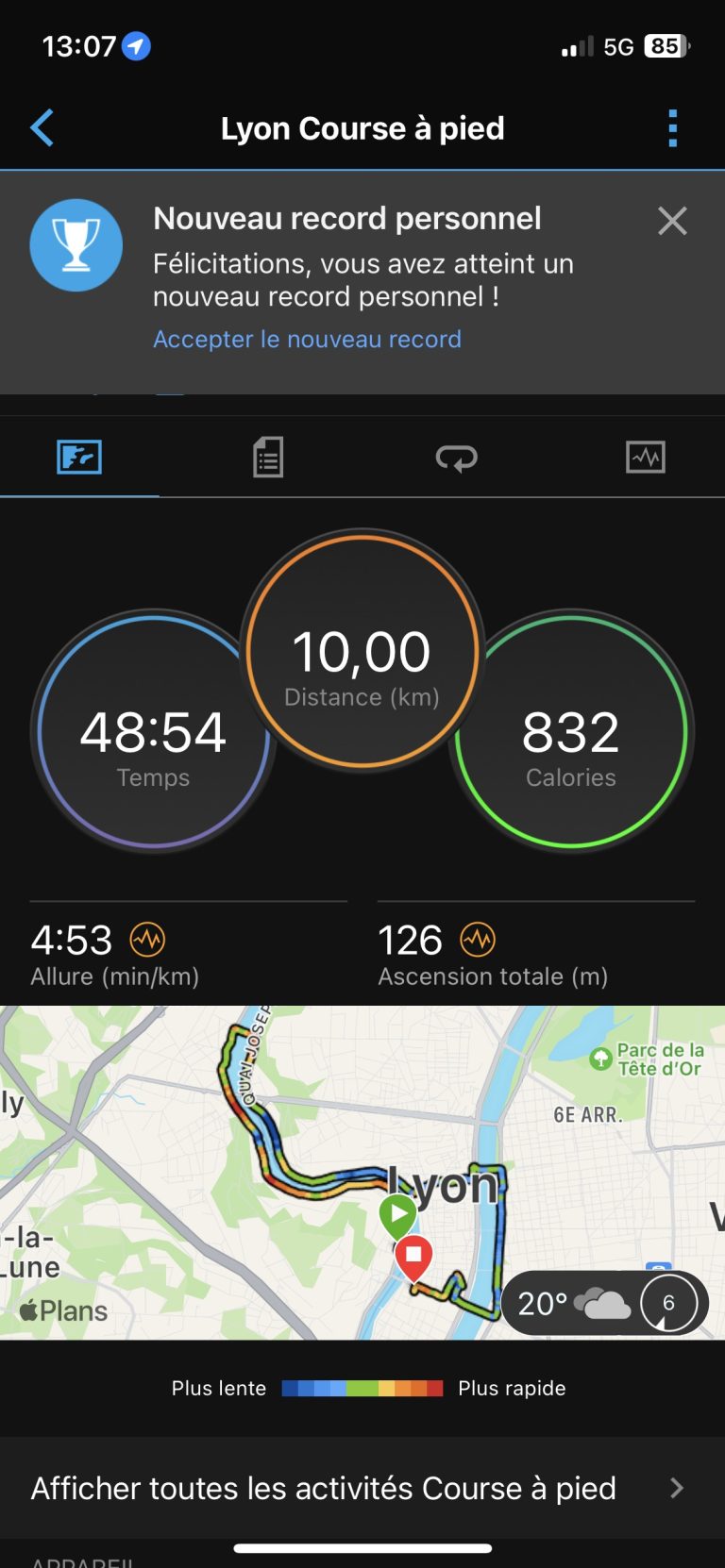The width and height of the screenshot is (725, 1568).
Task: Open the Lyon route map
Action: 362,1172
